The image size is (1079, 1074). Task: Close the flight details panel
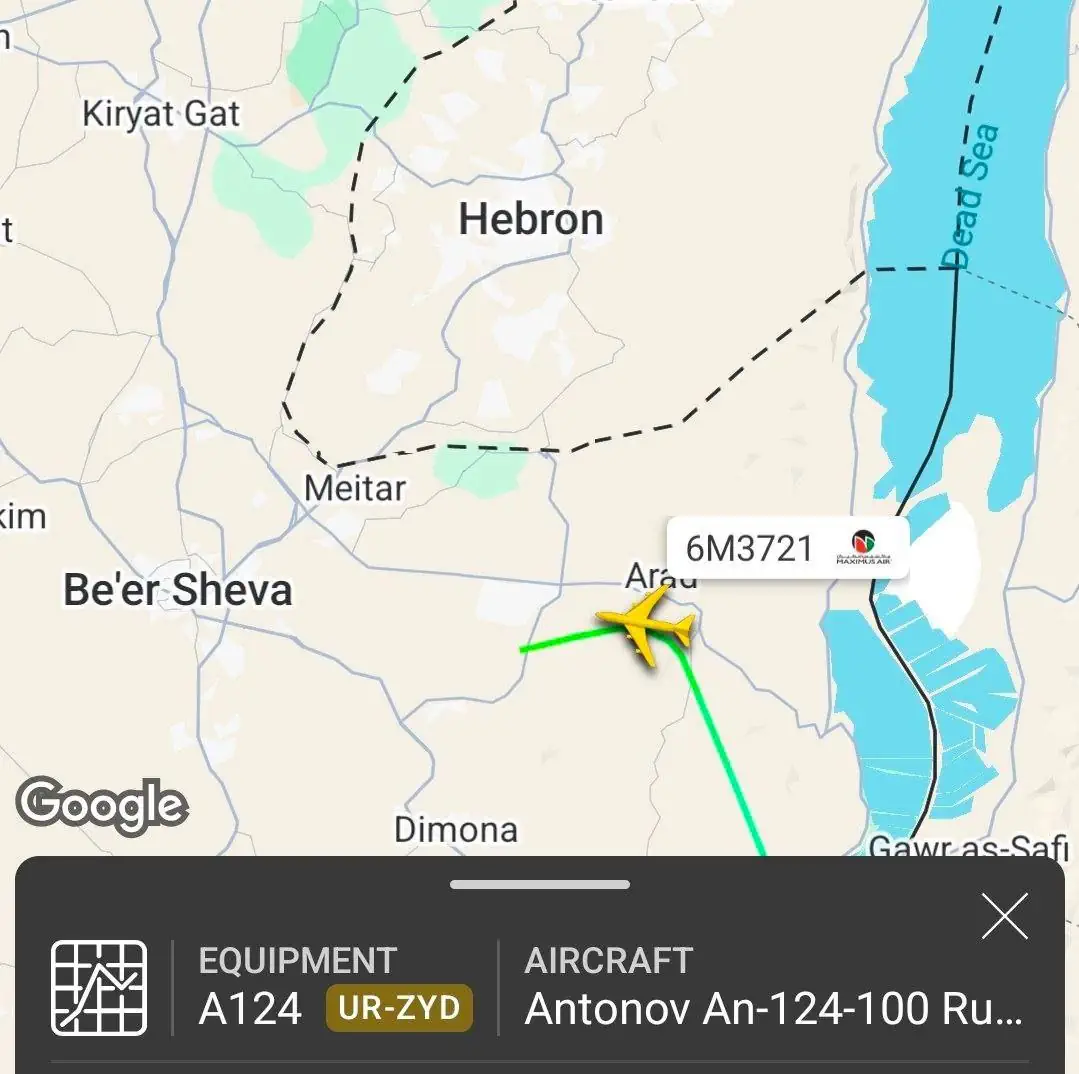coord(1004,917)
